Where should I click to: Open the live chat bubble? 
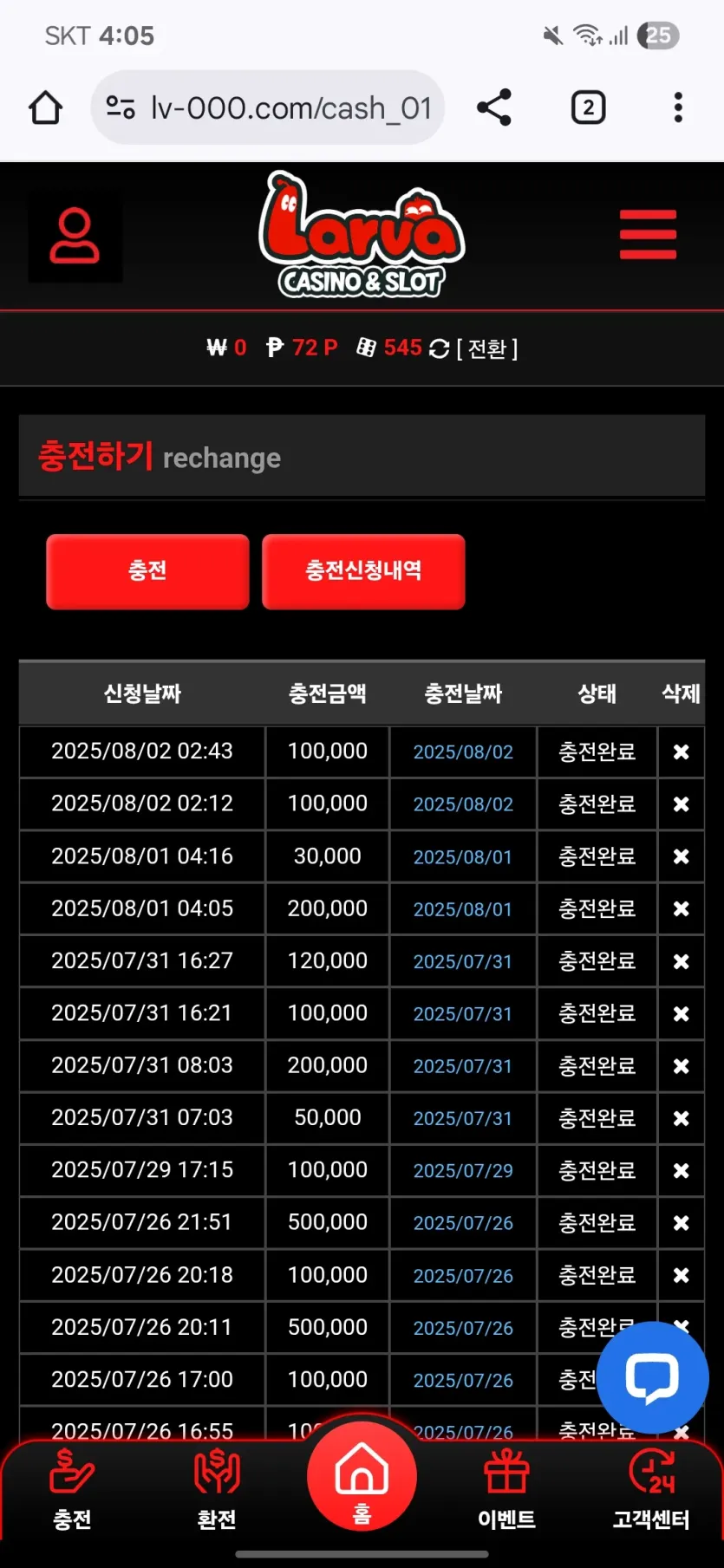click(652, 1377)
